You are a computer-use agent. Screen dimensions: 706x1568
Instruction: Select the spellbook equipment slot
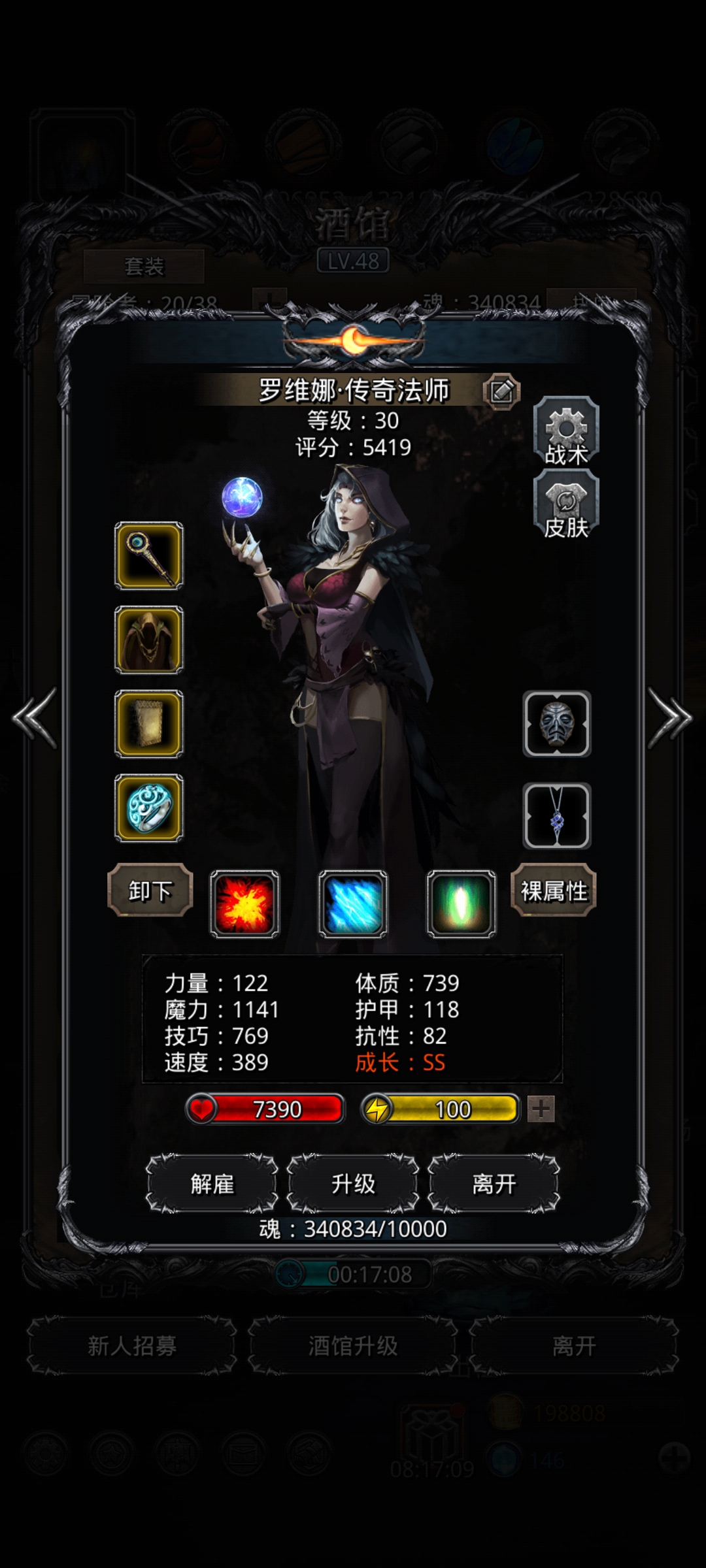(x=149, y=724)
